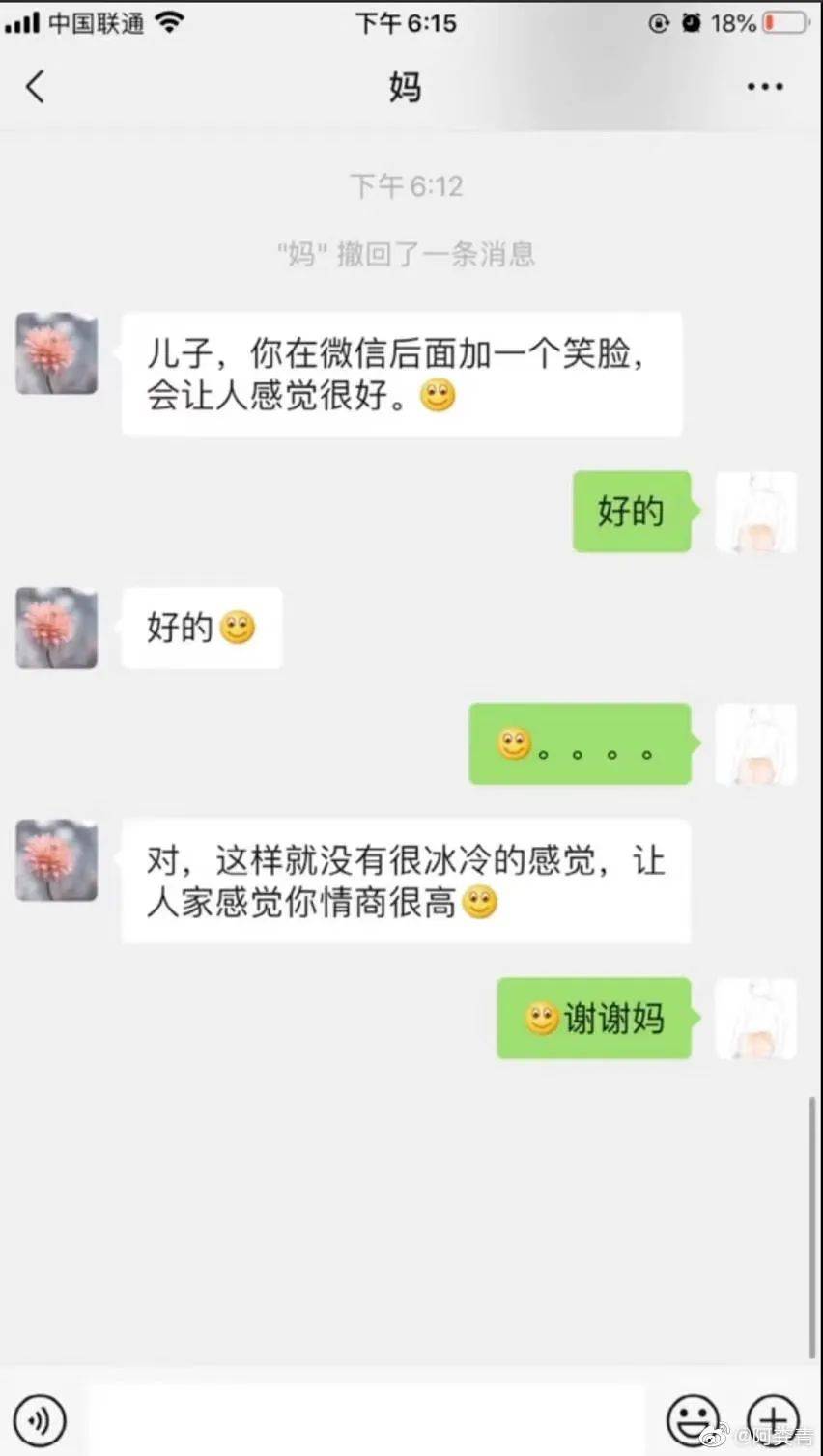This screenshot has height=1456, width=823.
Task: Go back from the 妈 chat
Action: (35, 87)
